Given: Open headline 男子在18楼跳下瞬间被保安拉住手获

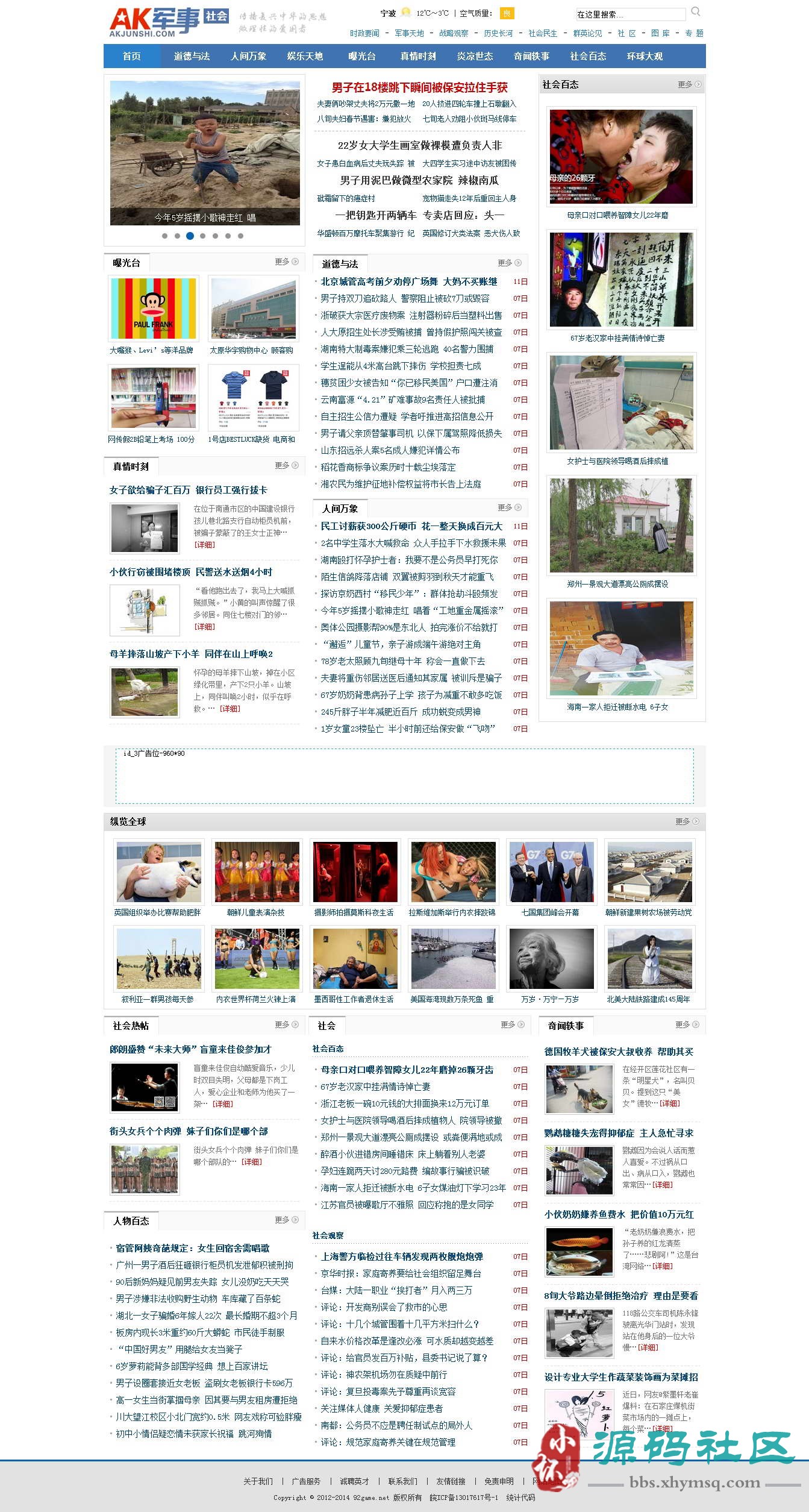Looking at the screenshot, I should tap(419, 87).
